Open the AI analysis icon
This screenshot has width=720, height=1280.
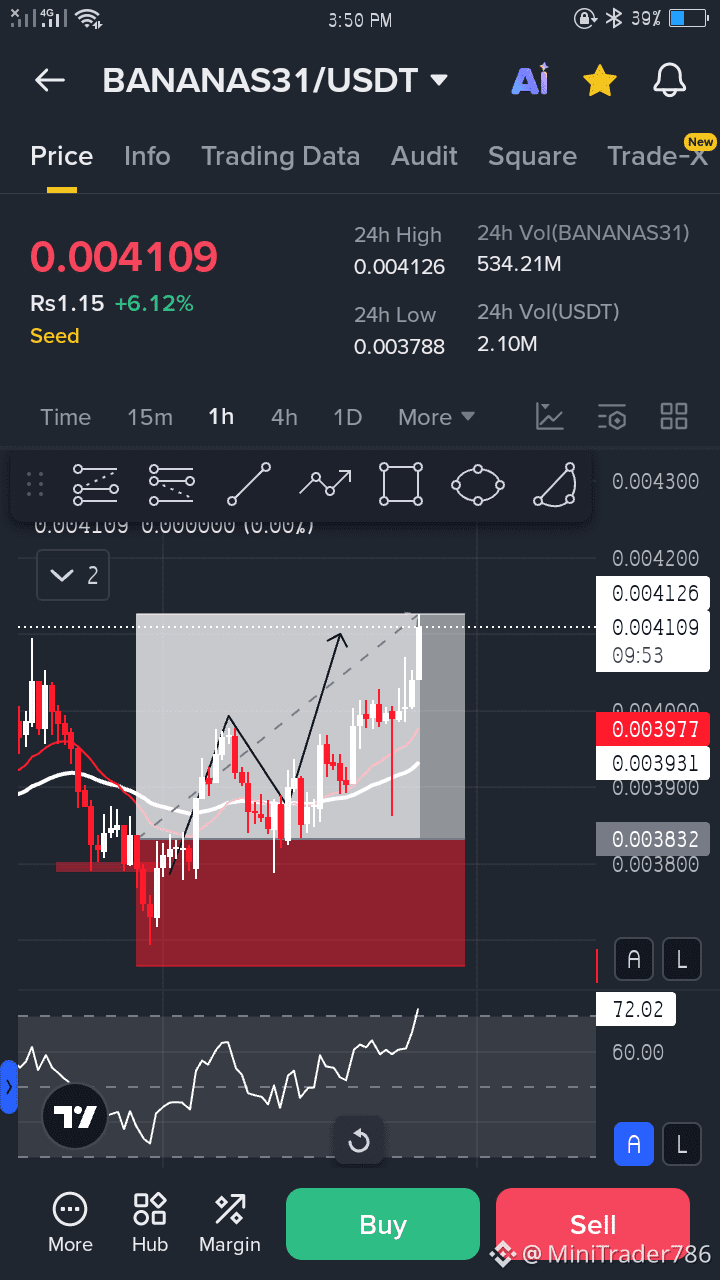pyautogui.click(x=529, y=81)
